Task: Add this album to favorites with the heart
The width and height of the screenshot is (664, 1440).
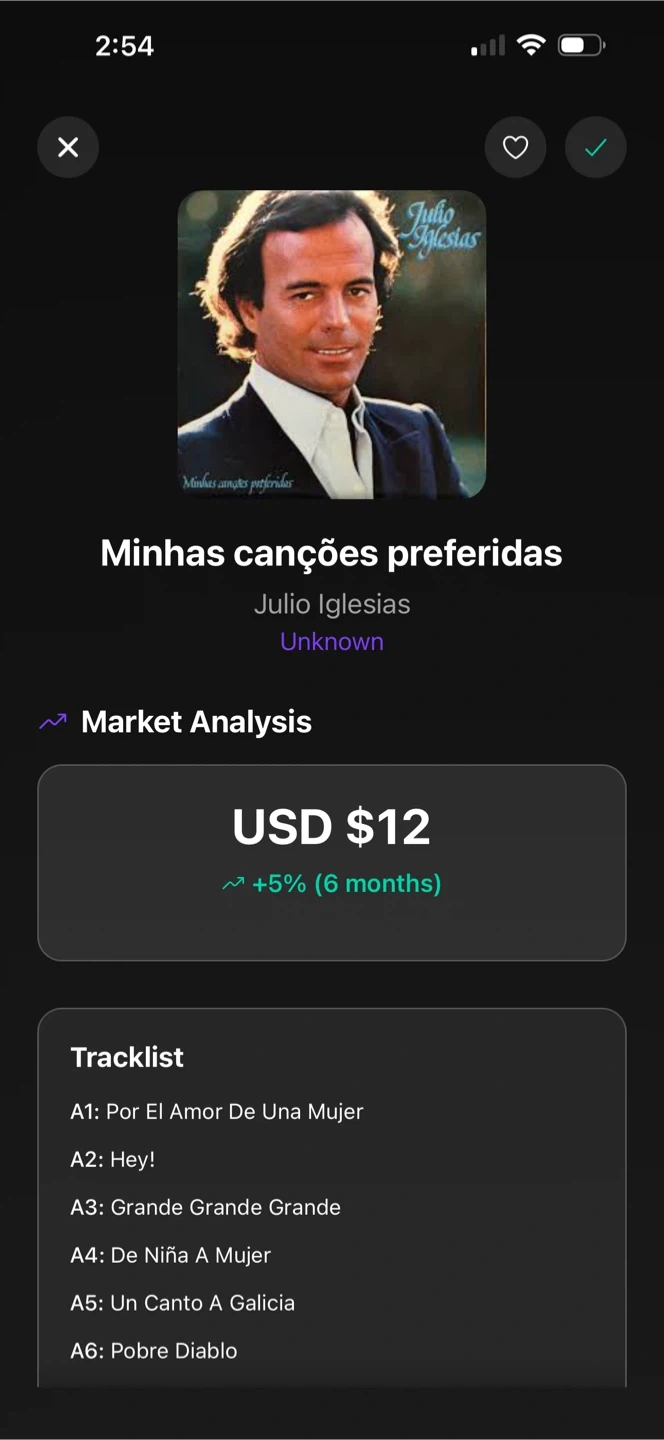Action: click(515, 148)
